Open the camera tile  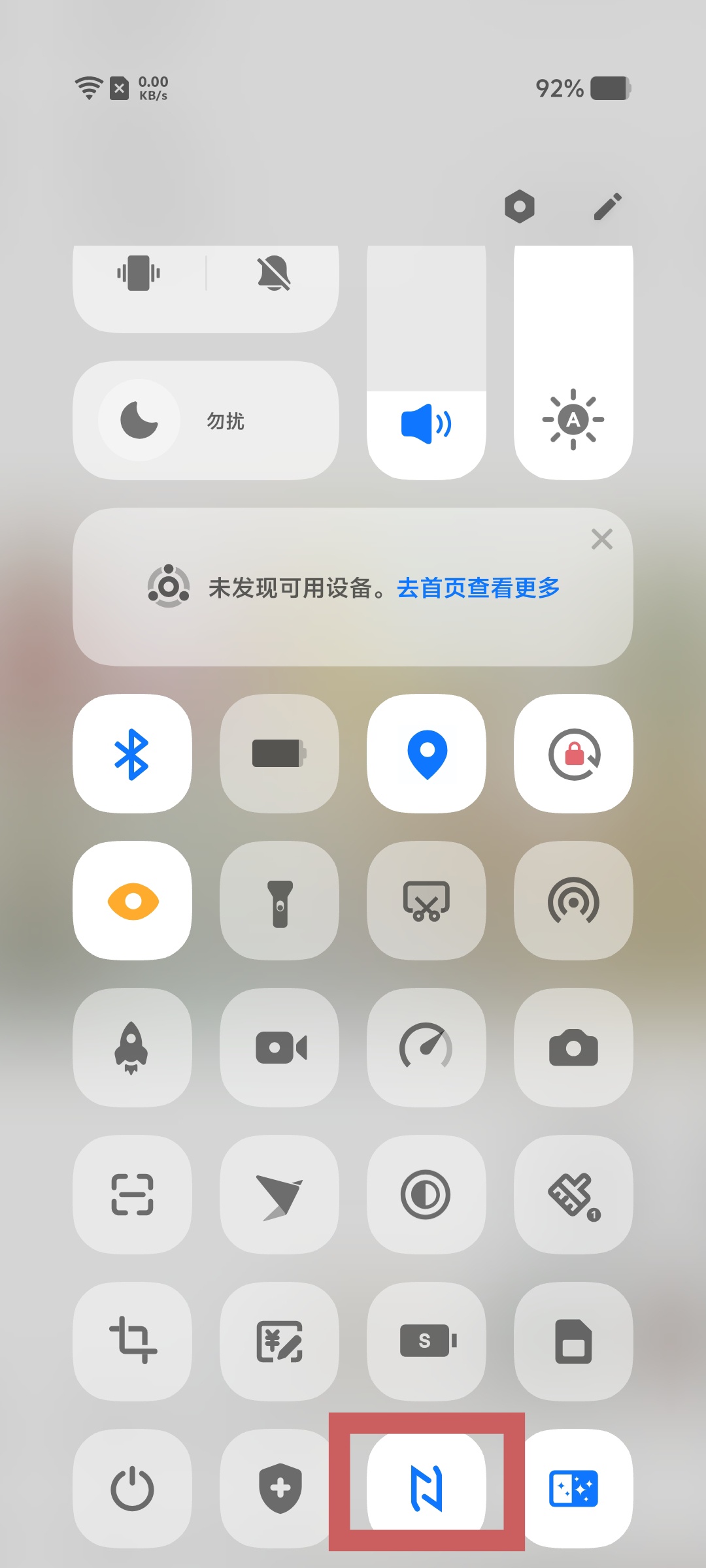coord(573,1048)
